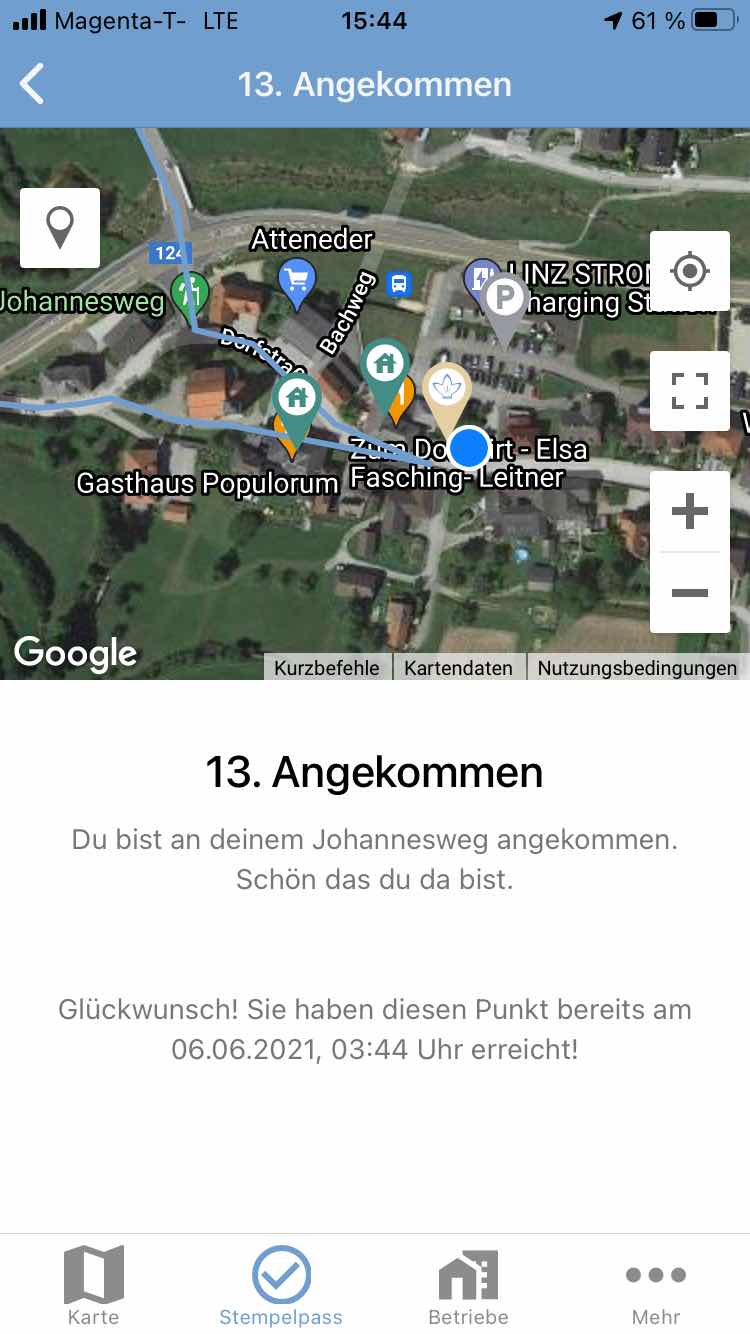Select the Stempelpass tab
The height and width of the screenshot is (1334, 750).
tap(281, 1286)
